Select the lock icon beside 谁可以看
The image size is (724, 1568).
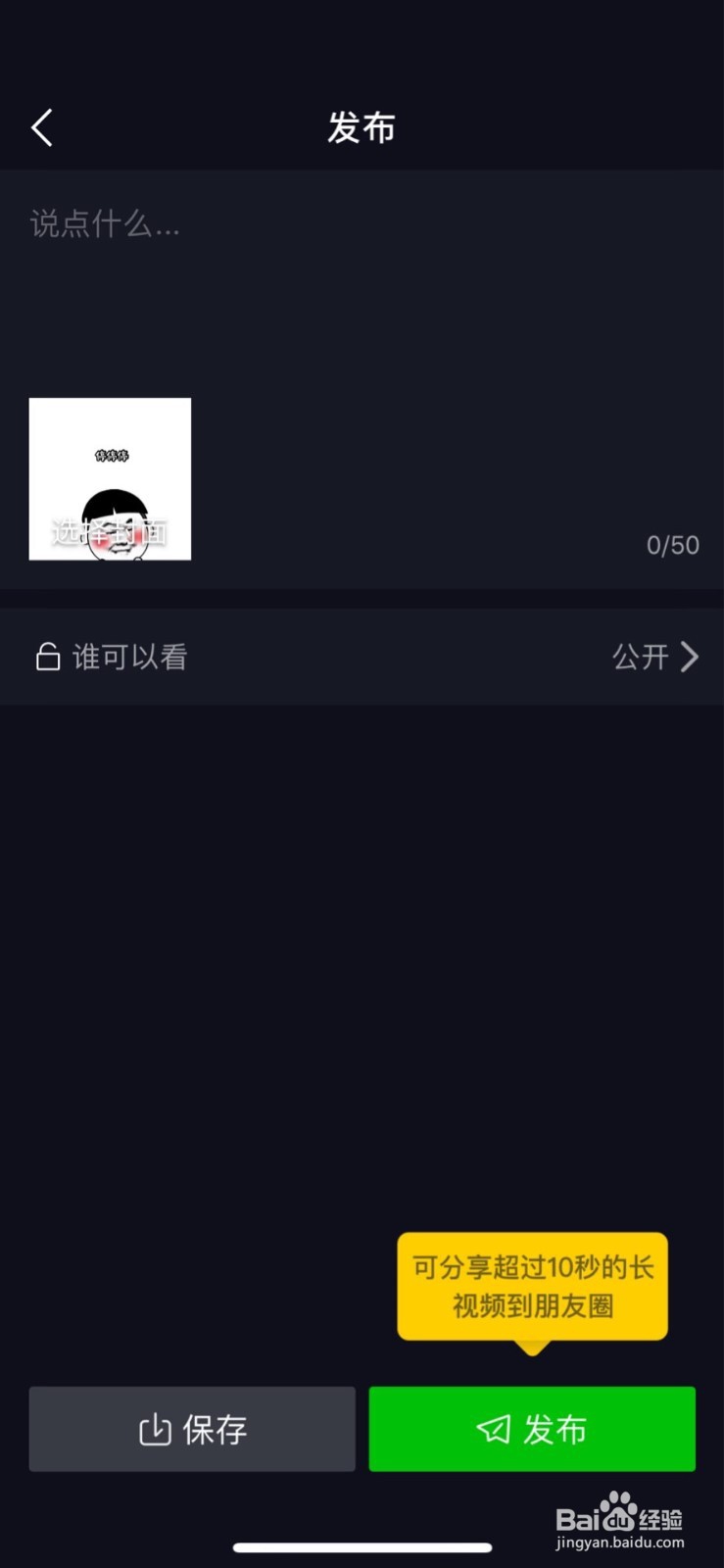click(48, 657)
